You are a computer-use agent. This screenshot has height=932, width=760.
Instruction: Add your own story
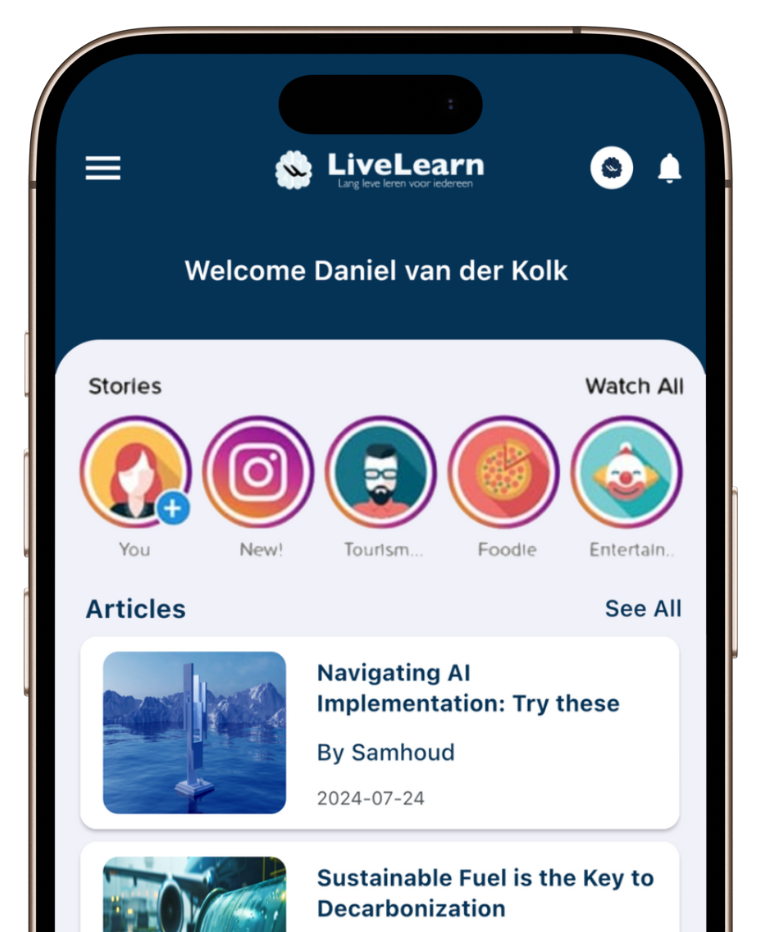(x=172, y=508)
